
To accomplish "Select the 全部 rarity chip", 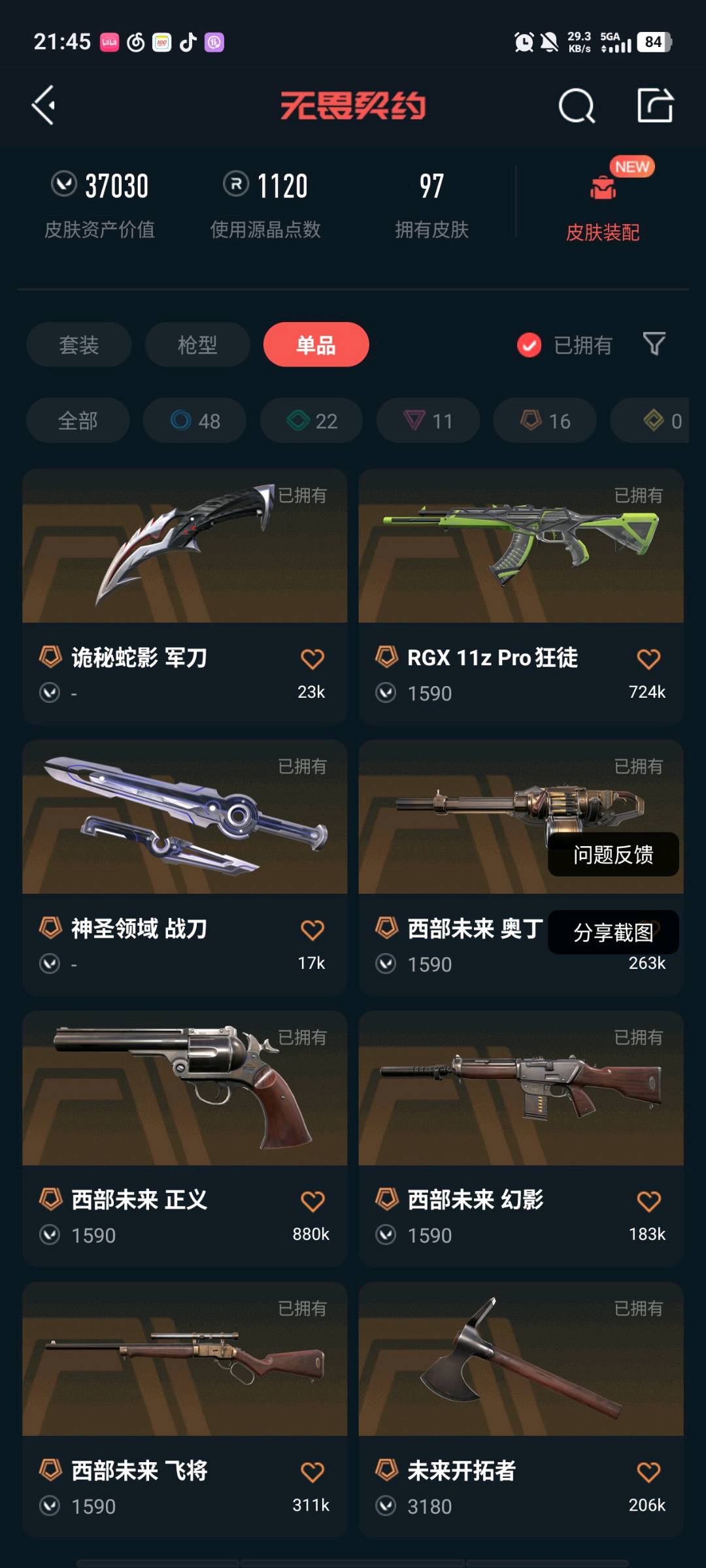I will pos(78,421).
